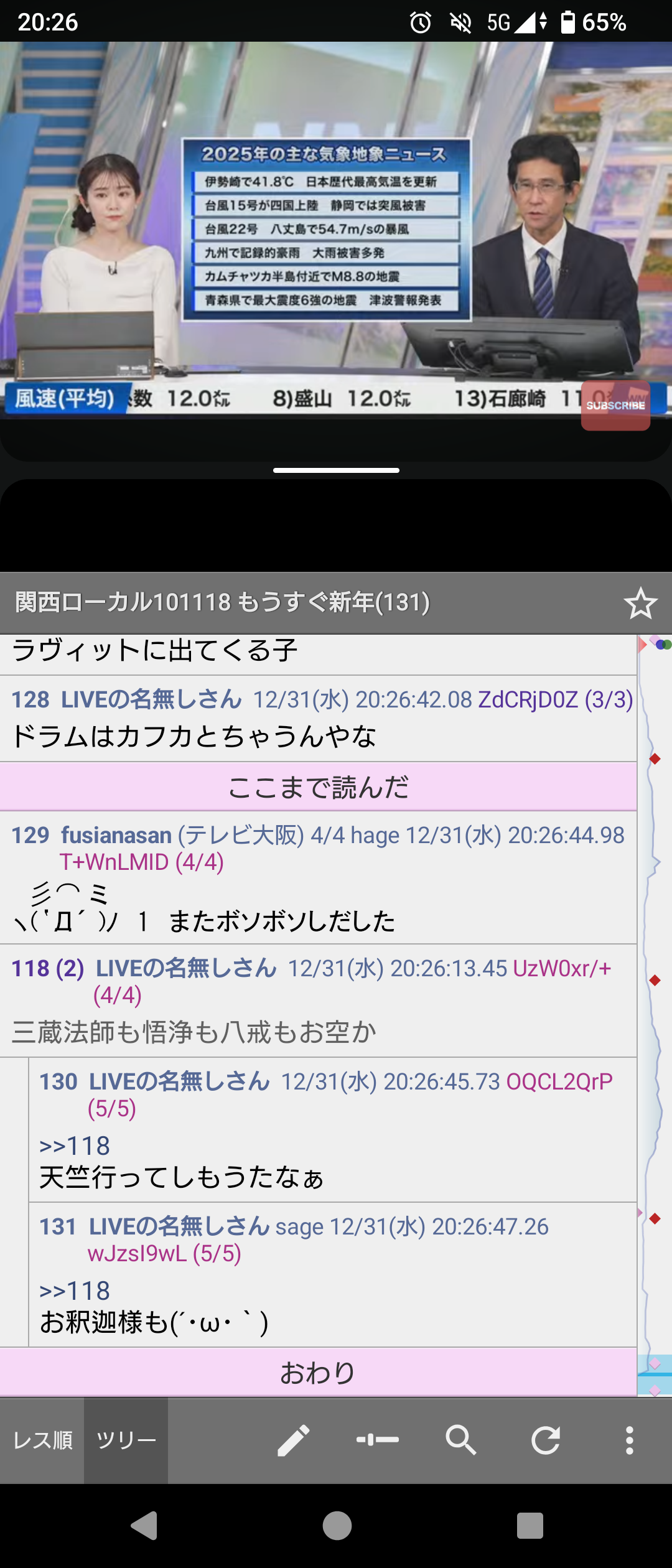Open the overflow menu
This screenshot has width=672, height=1568.
(630, 1440)
